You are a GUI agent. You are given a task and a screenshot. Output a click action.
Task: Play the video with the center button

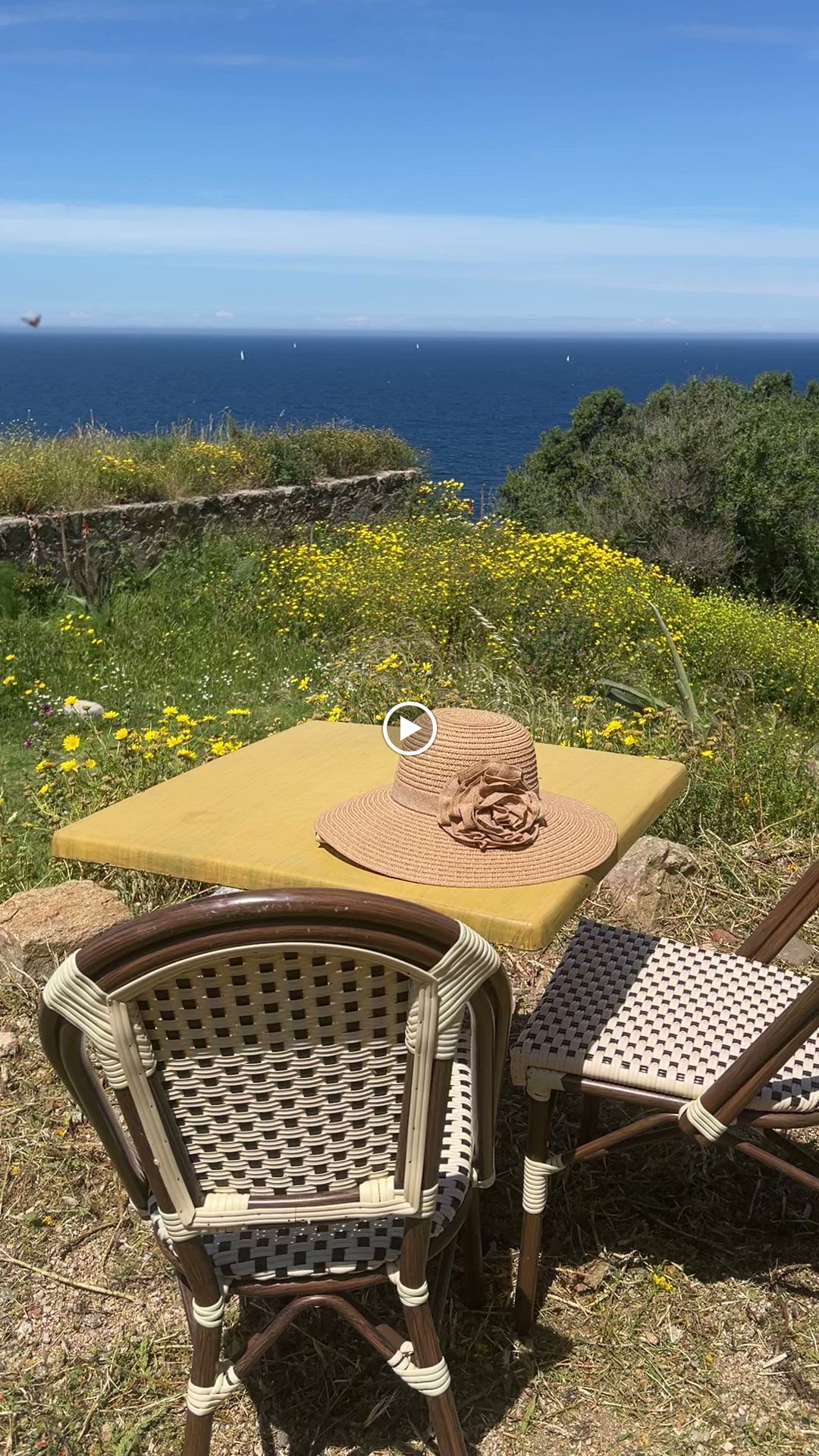click(409, 729)
